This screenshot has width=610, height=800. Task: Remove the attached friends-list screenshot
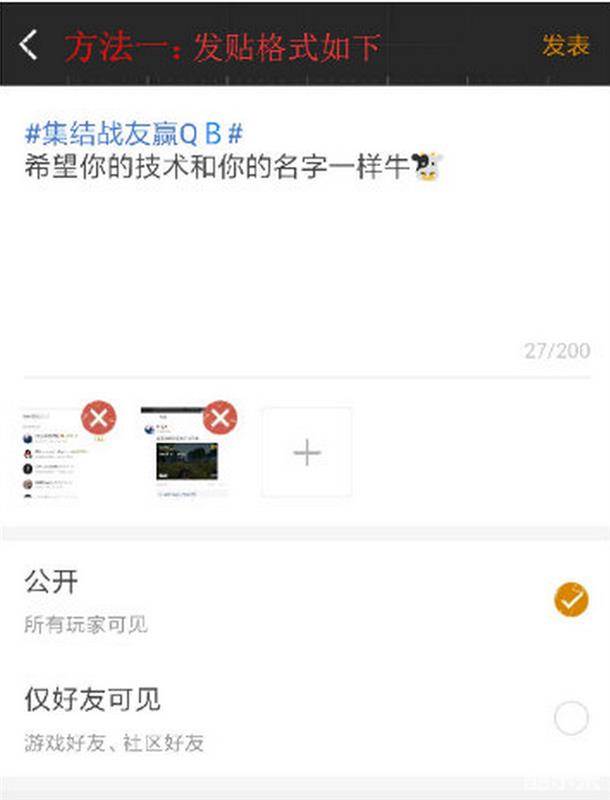pos(98,417)
